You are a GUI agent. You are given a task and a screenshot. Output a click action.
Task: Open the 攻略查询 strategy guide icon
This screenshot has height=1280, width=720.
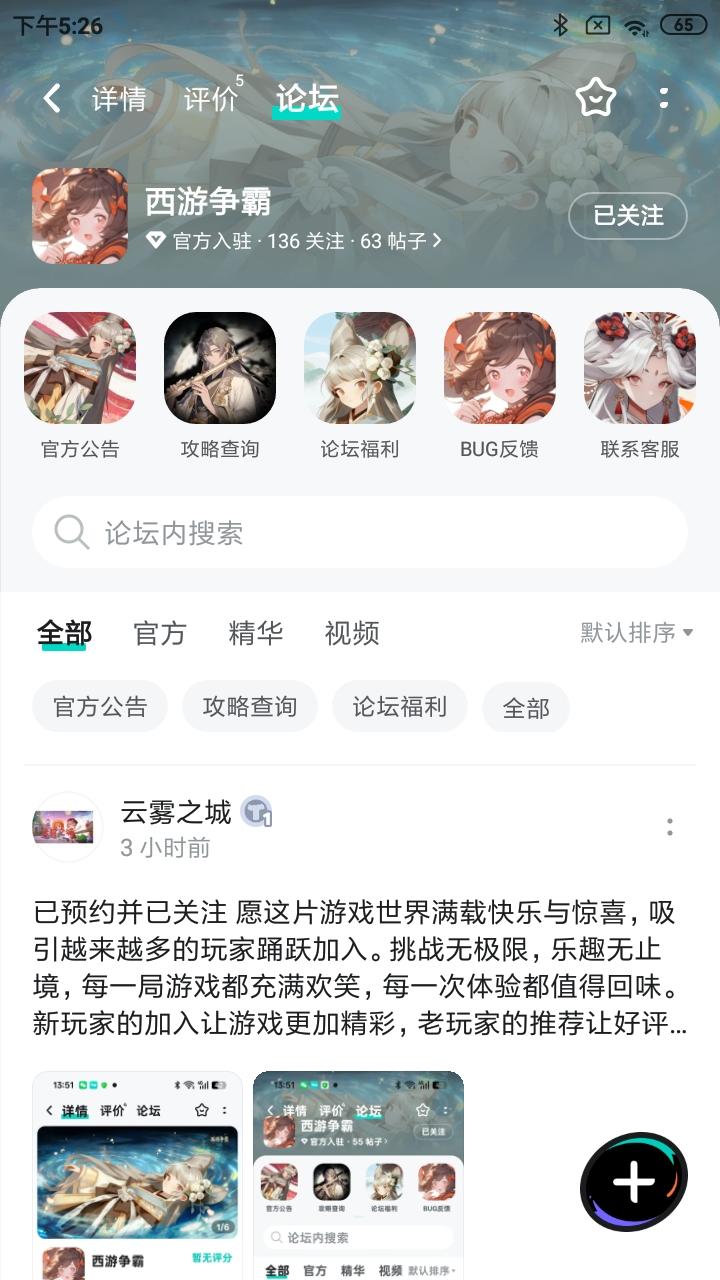[219, 367]
